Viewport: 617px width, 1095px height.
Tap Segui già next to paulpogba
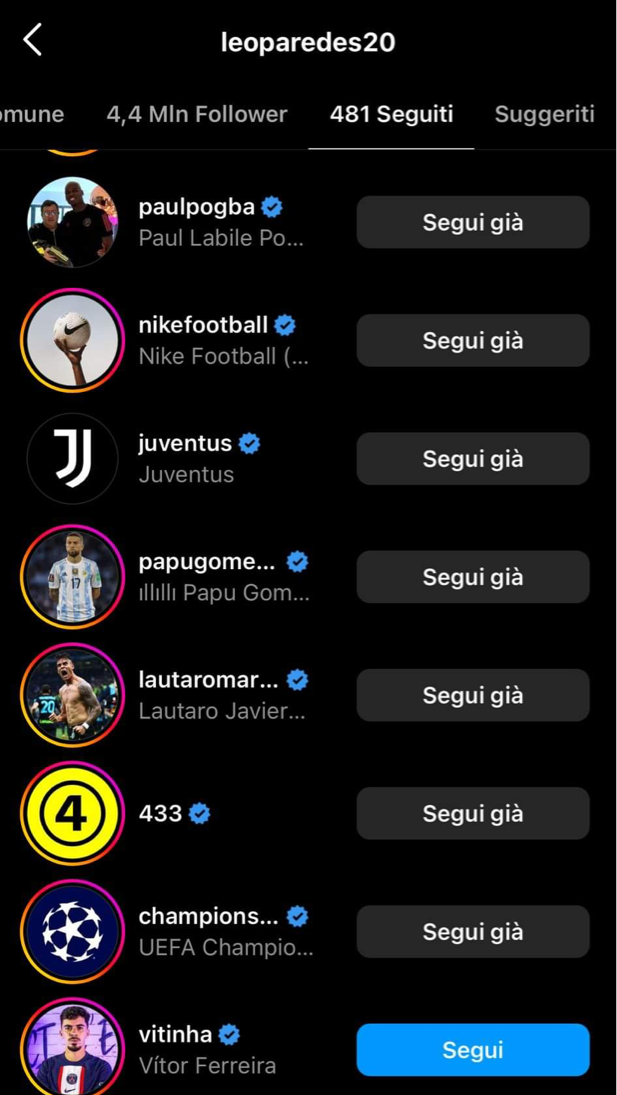coord(472,222)
